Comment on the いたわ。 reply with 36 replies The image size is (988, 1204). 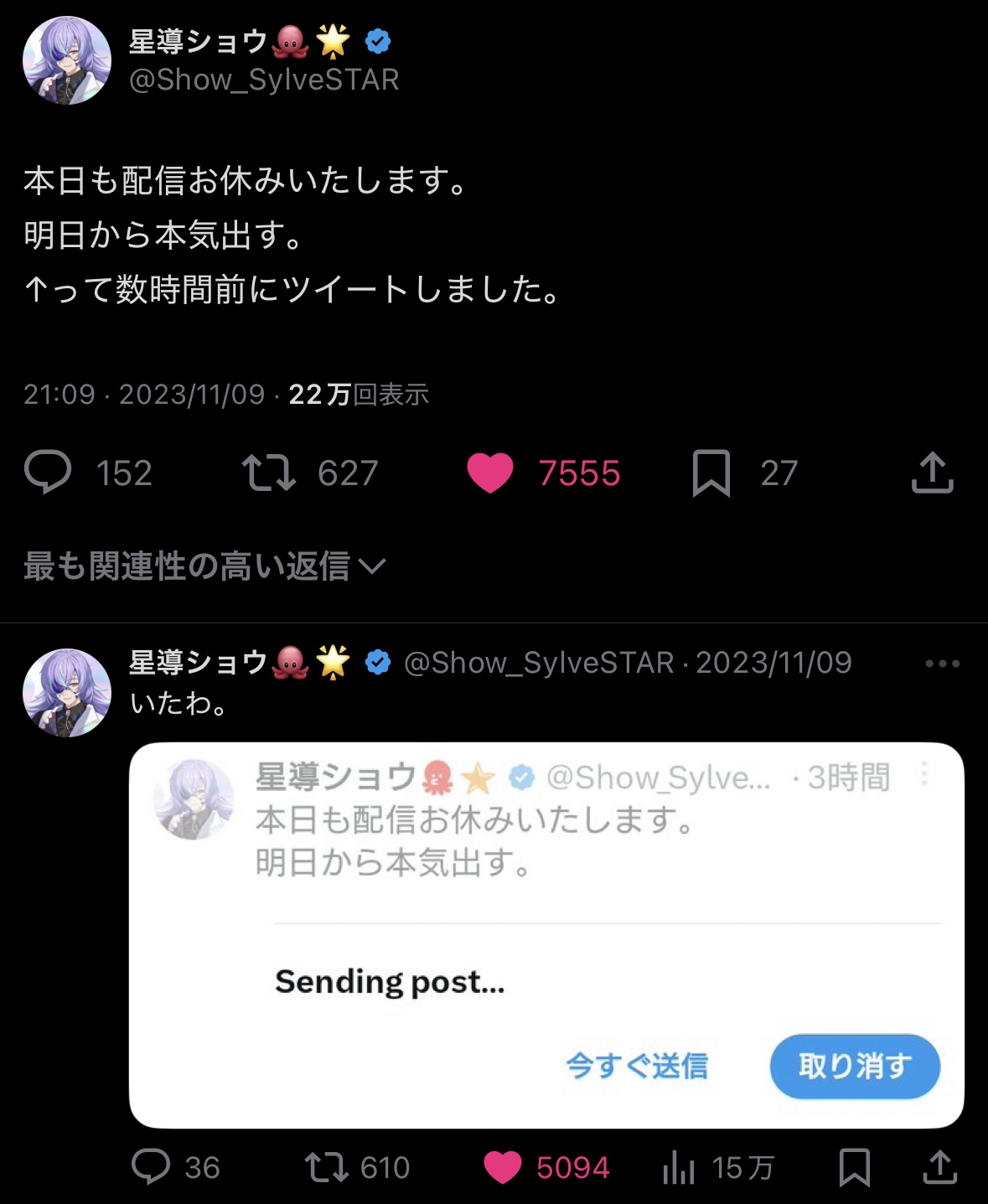pyautogui.click(x=151, y=1166)
